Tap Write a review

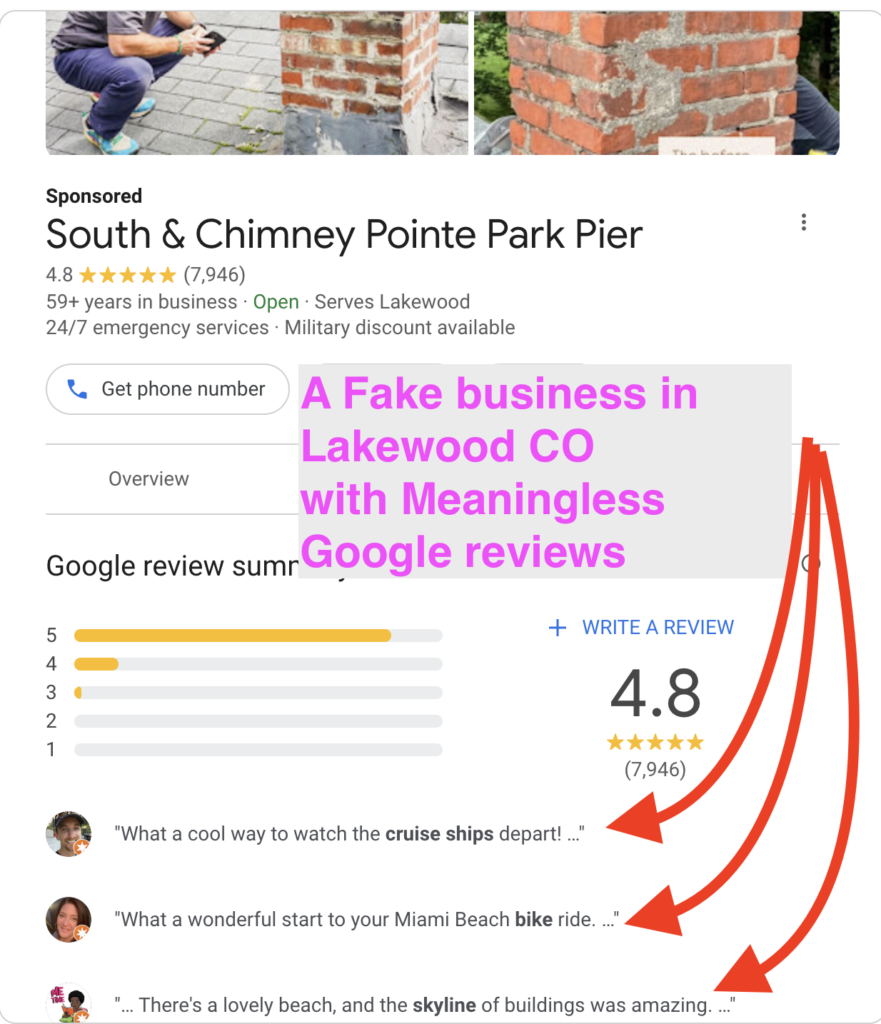pos(641,628)
